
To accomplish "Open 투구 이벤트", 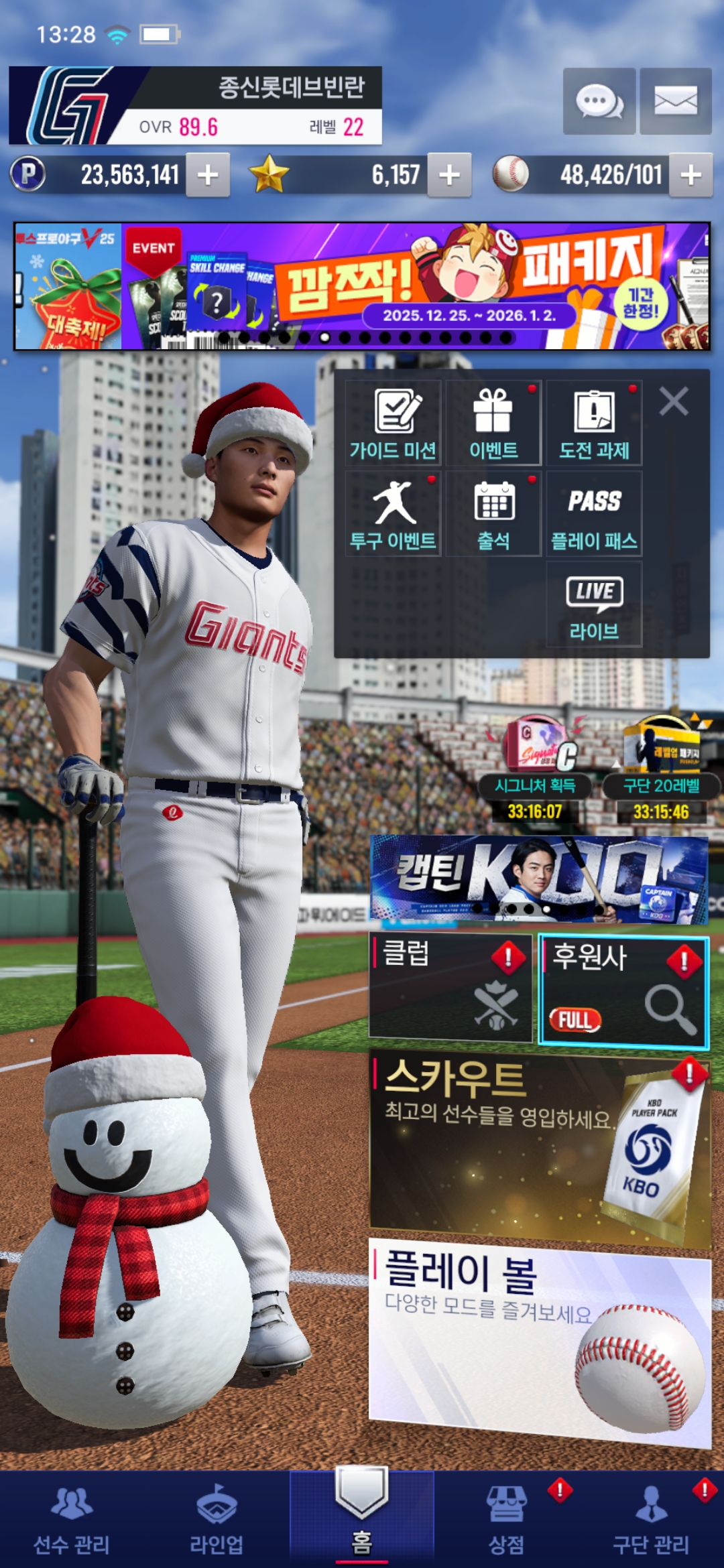I will tap(394, 514).
